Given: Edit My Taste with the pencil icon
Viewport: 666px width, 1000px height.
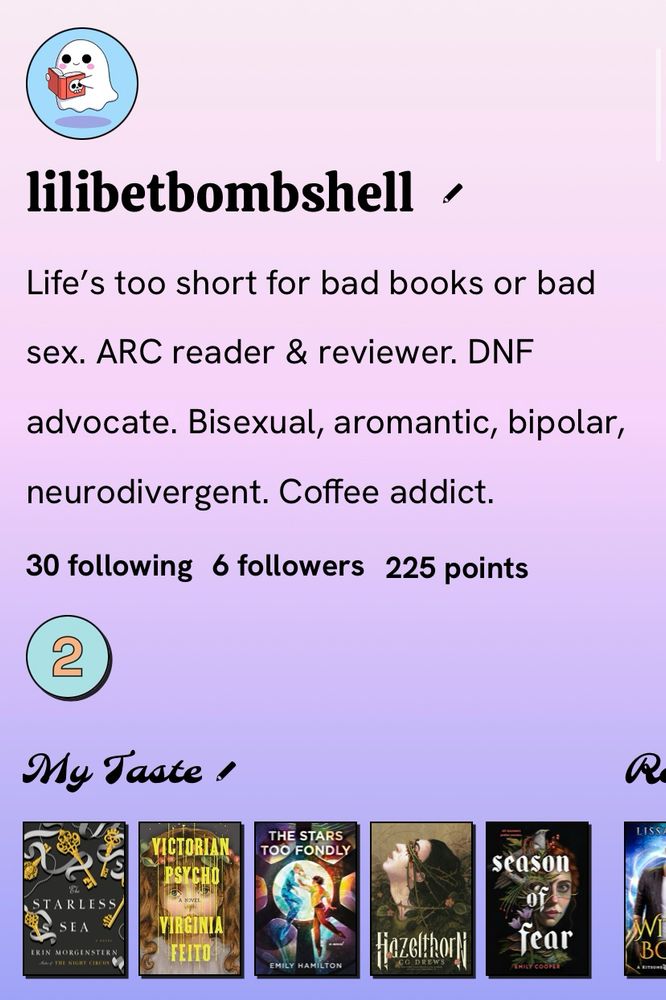Looking at the screenshot, I should pyautogui.click(x=225, y=772).
